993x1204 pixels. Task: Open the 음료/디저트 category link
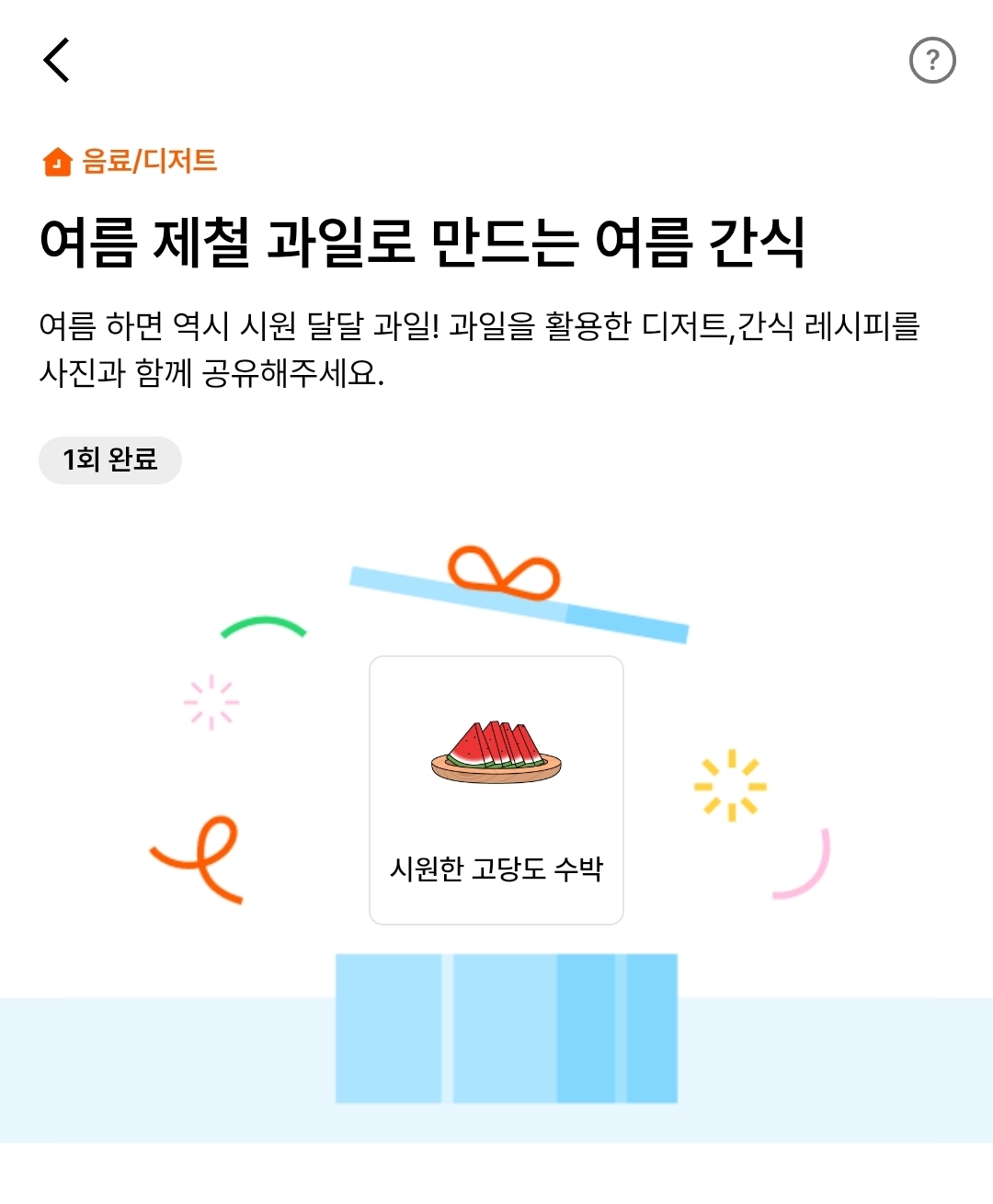(130, 161)
